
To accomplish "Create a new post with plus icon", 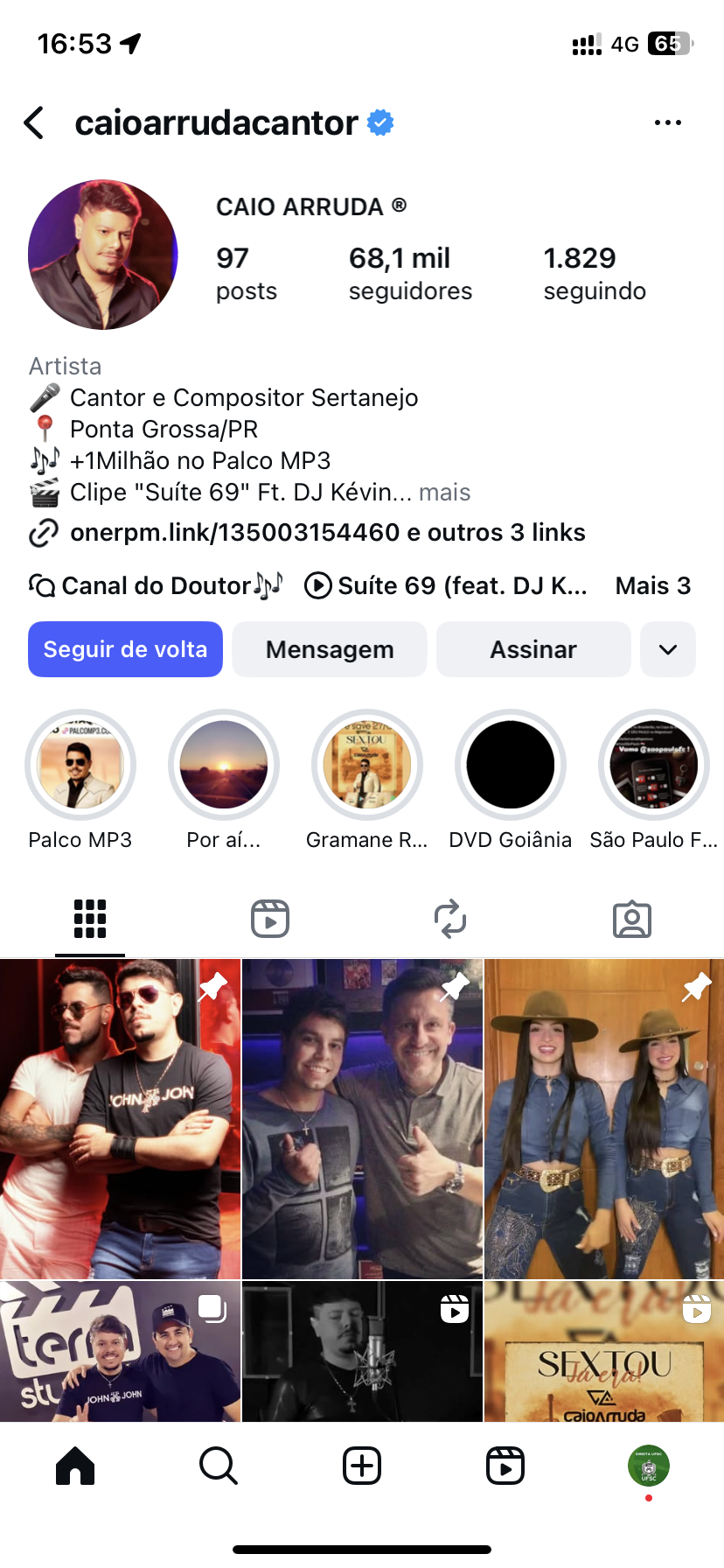I will pos(362,1466).
